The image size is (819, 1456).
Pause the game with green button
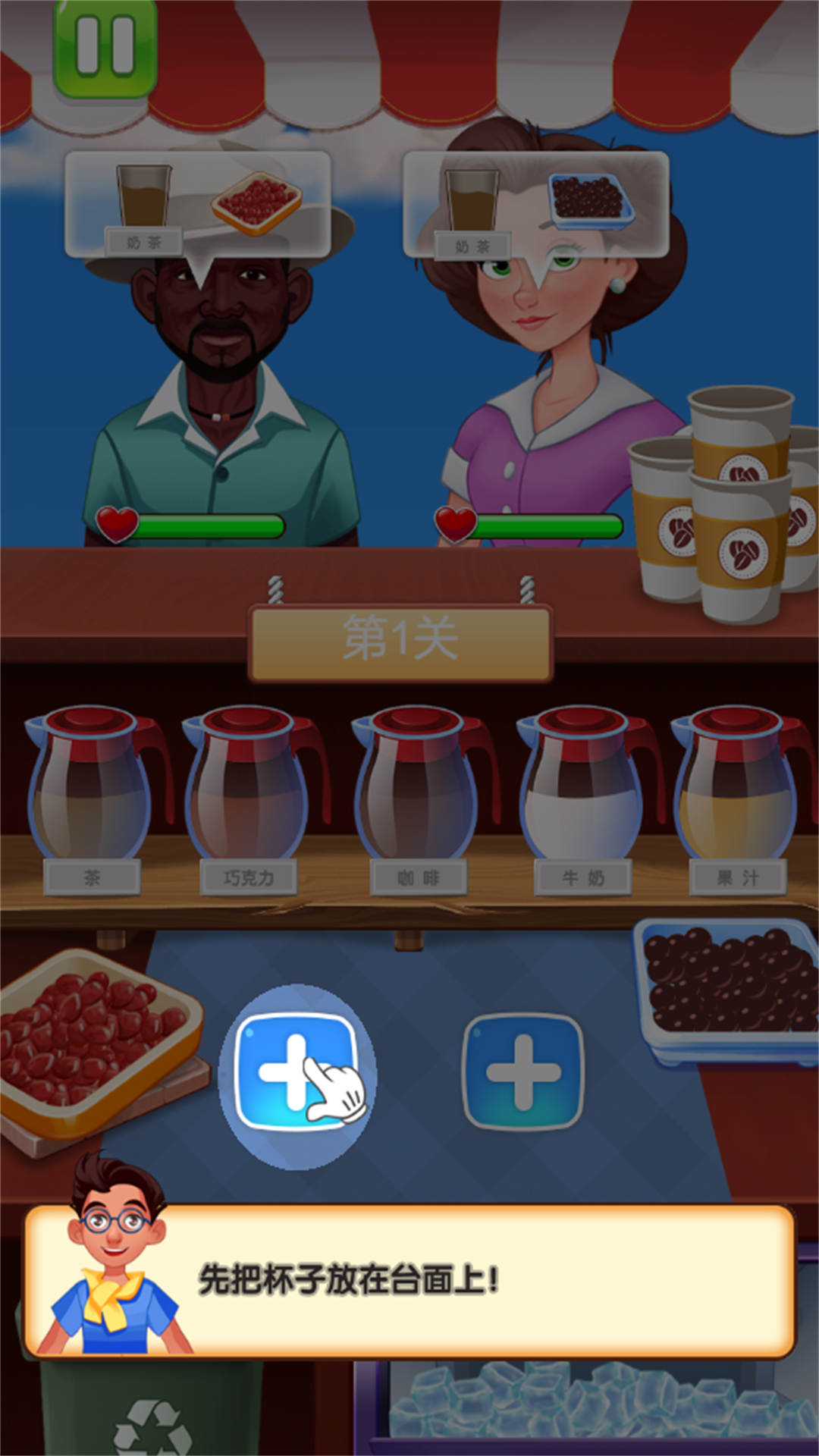105,47
